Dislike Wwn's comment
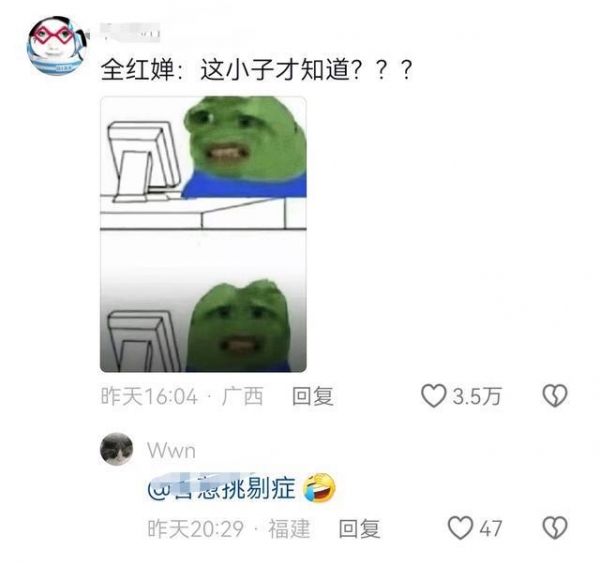The image size is (600, 564). [554, 528]
